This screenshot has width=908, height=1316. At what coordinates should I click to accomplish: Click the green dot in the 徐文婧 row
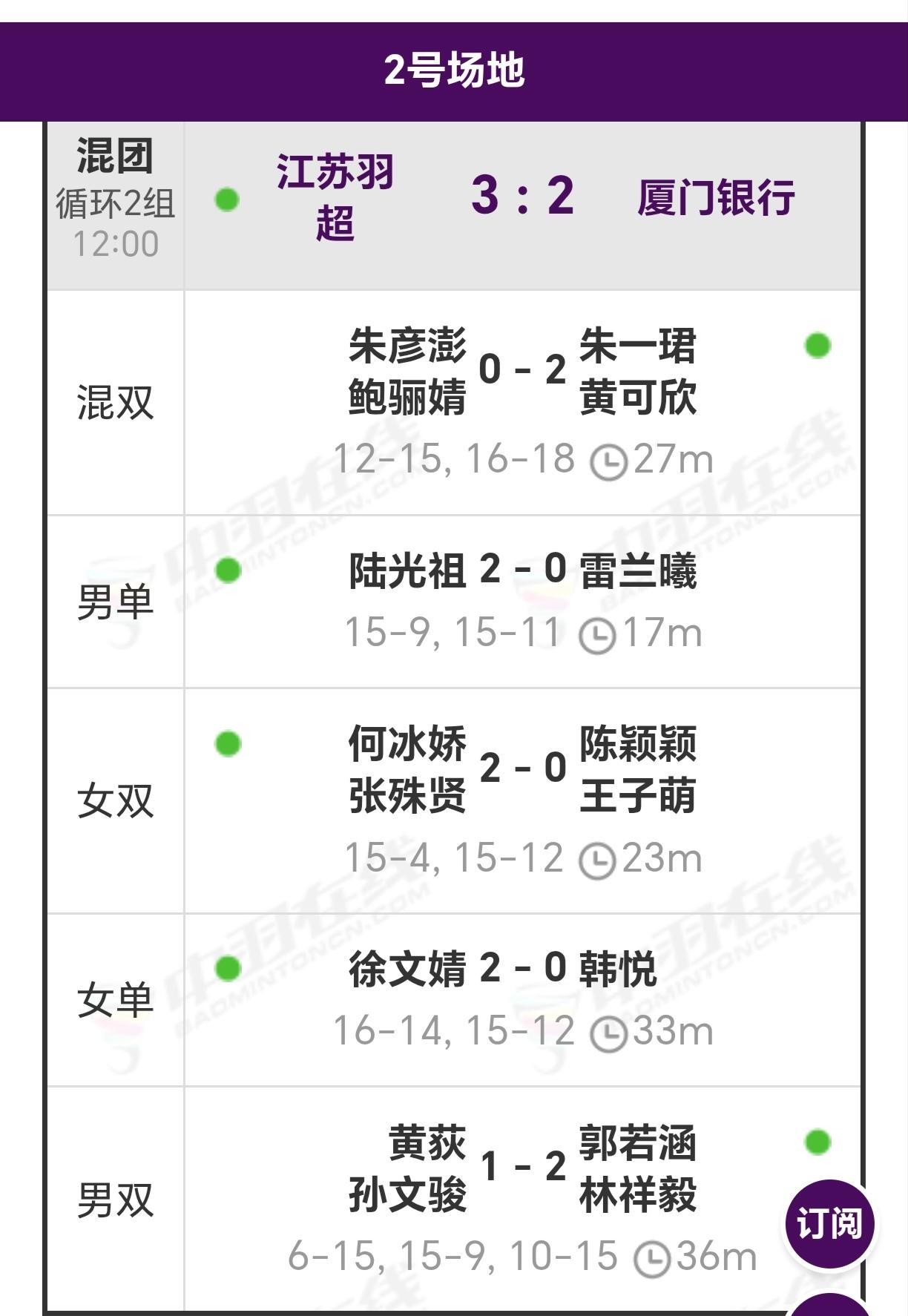click(228, 967)
